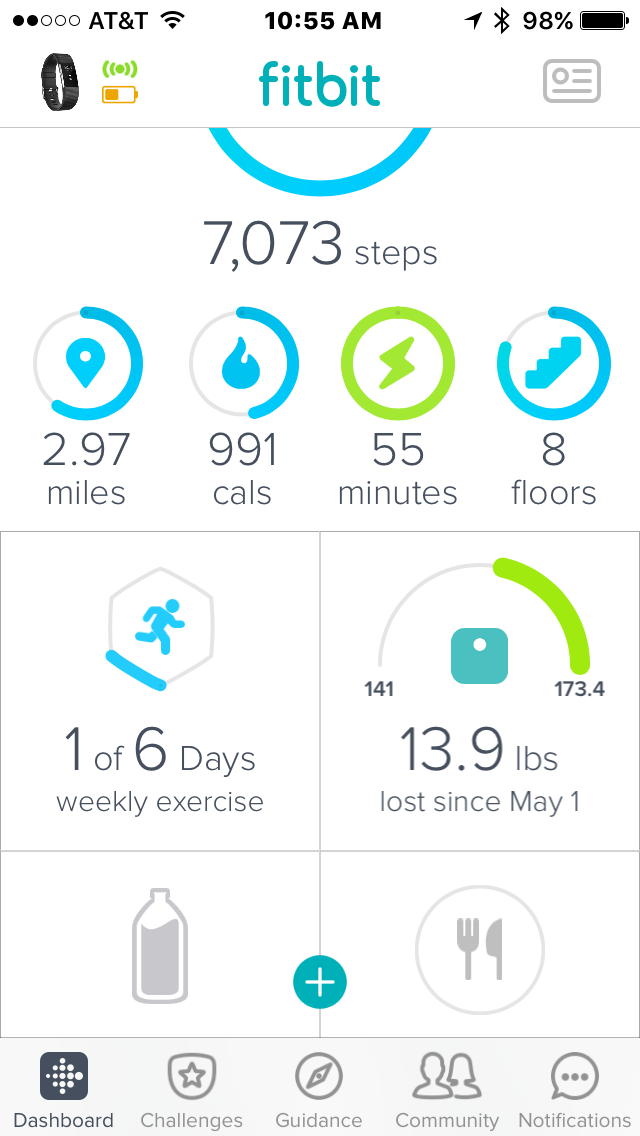
Task: View the 8 floors climbed stat
Action: pyautogui.click(x=553, y=405)
